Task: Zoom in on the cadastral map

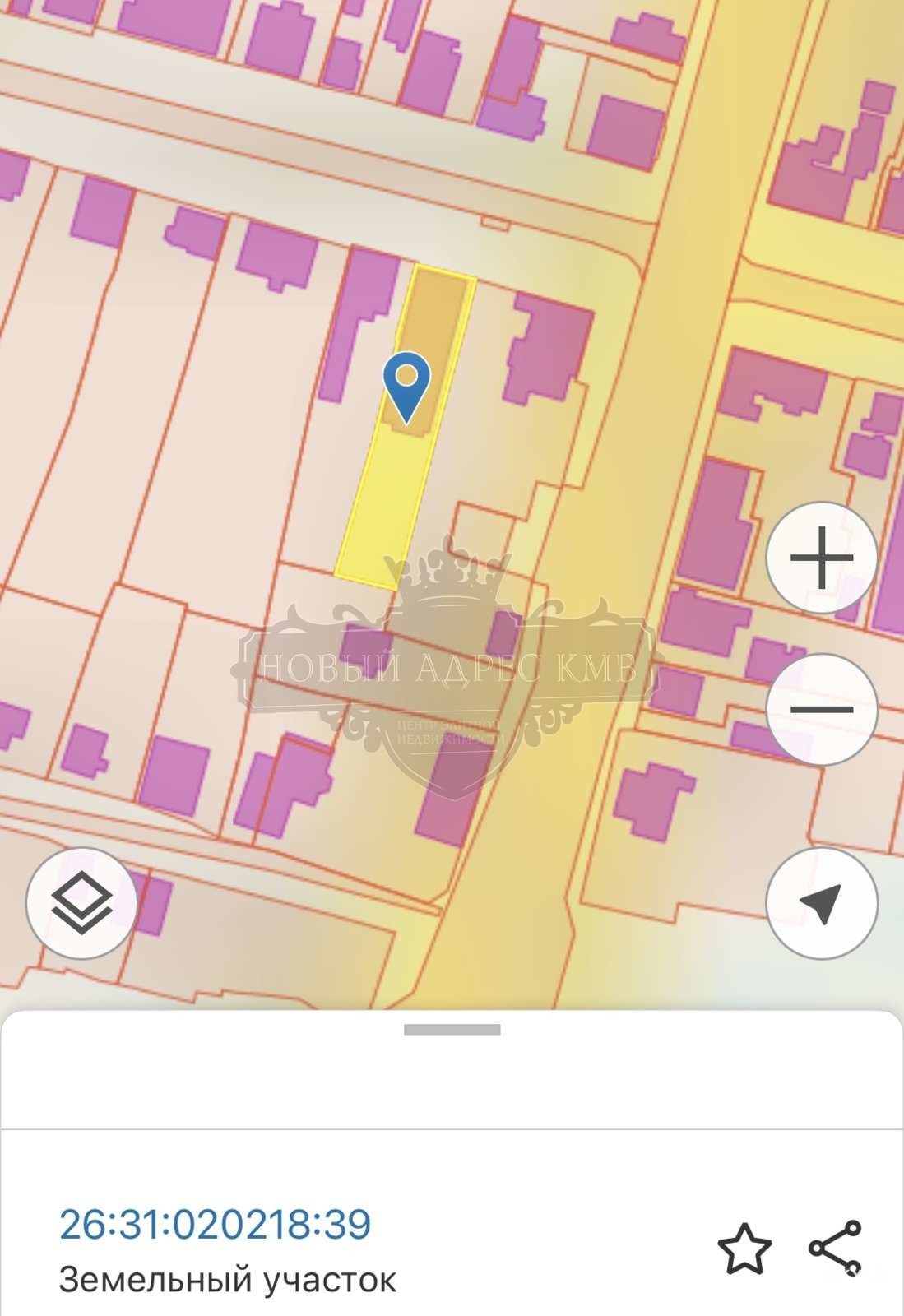Action: (x=821, y=558)
